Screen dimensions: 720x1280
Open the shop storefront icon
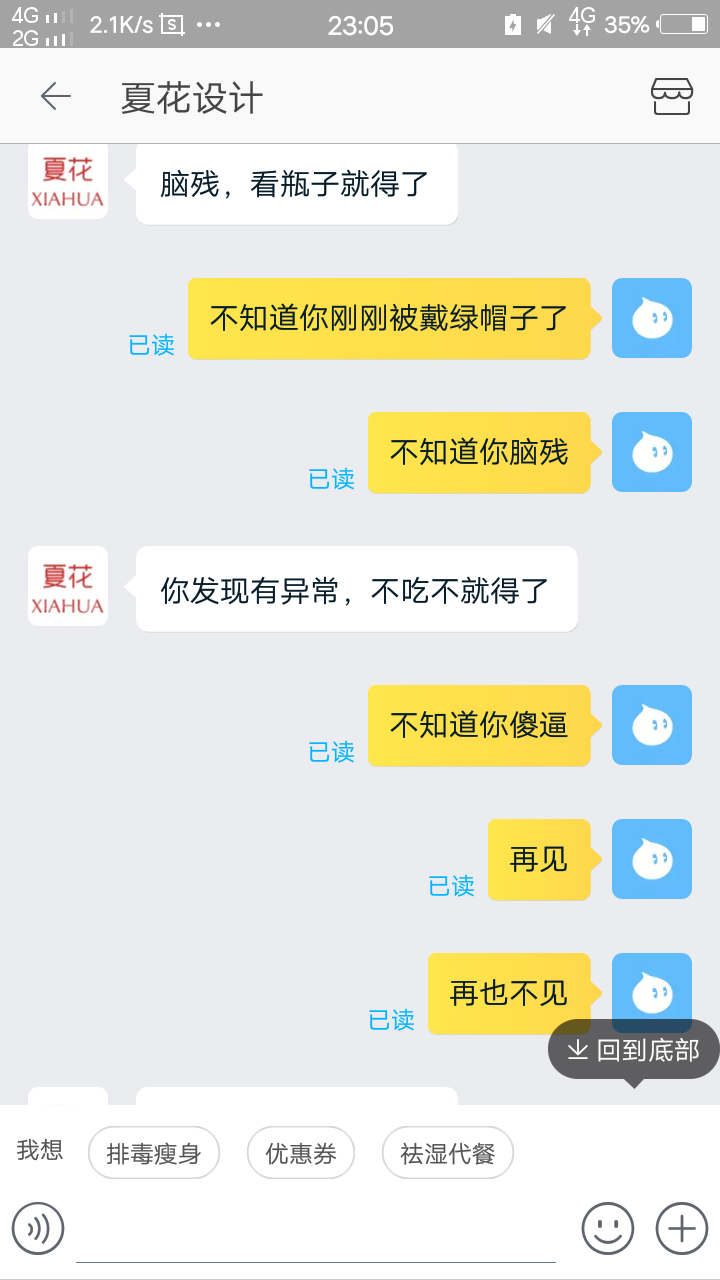(x=671, y=97)
